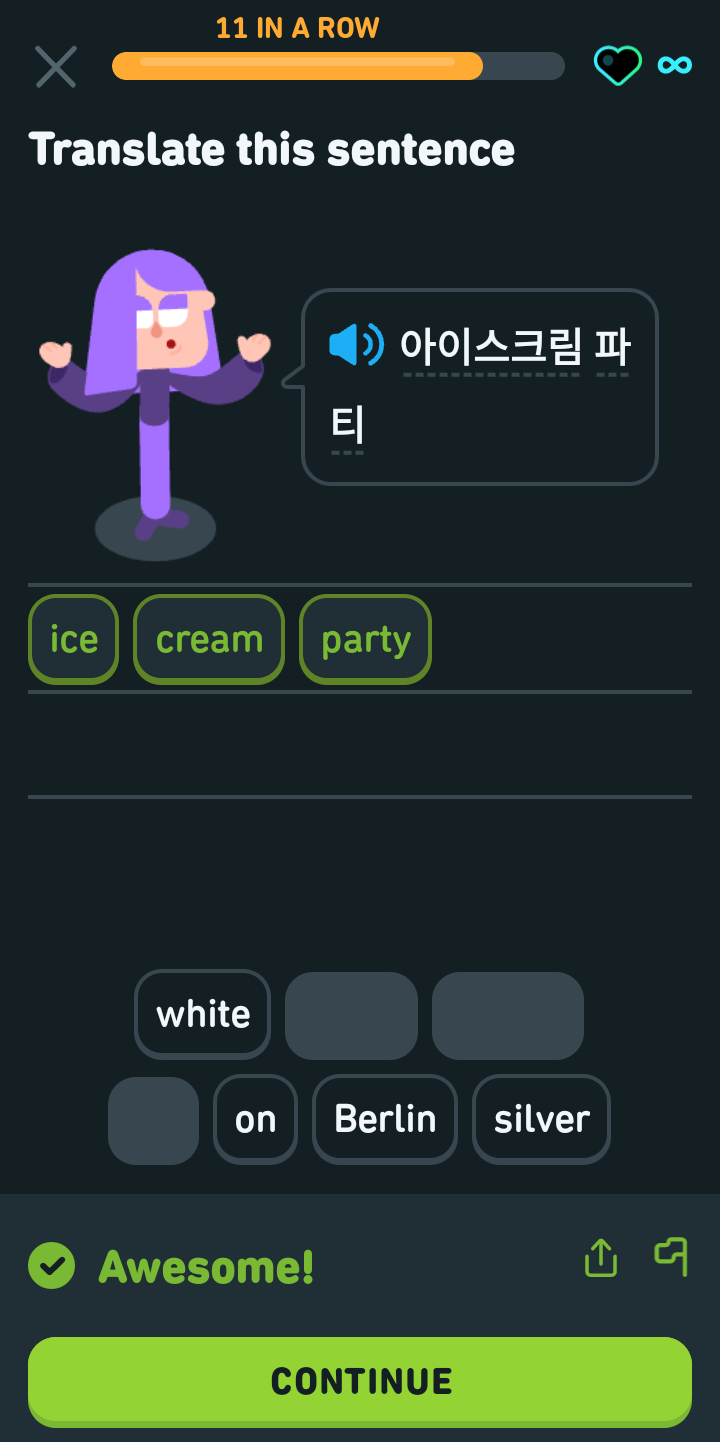Tap the selected word 'ice'
The image size is (720, 1442).
[74, 640]
